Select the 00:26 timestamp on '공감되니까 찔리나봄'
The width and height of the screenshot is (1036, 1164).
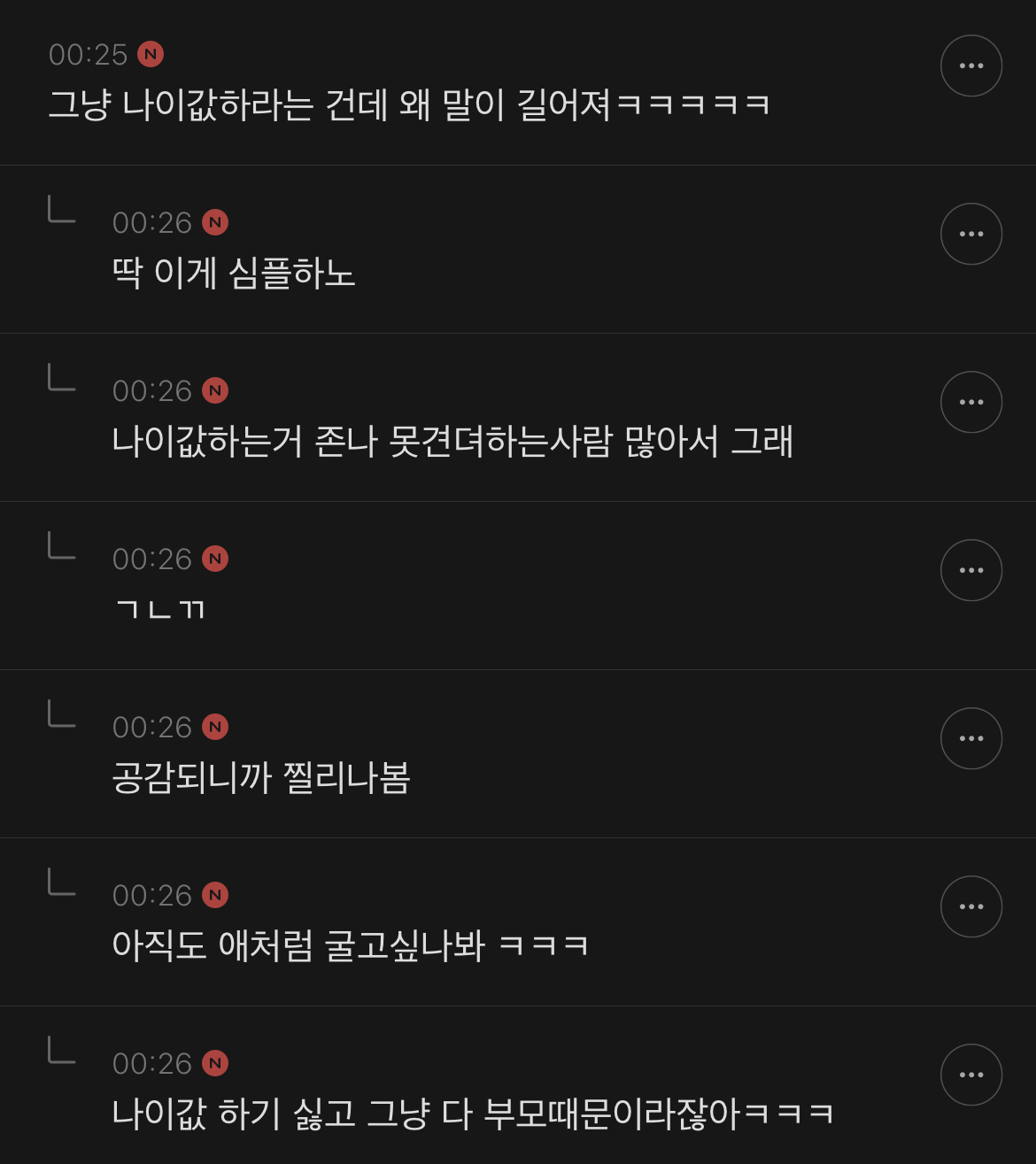pos(152,726)
